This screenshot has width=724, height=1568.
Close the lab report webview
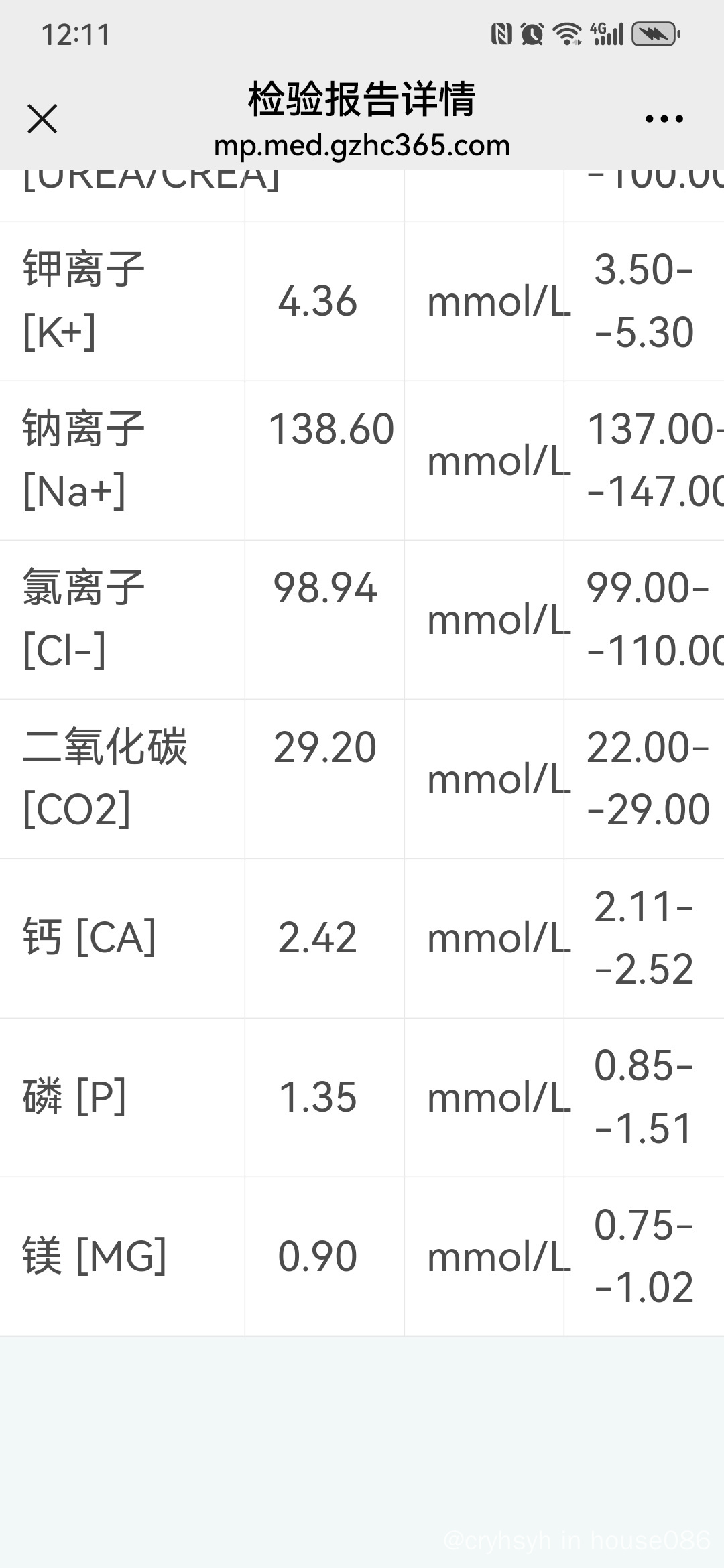coord(42,119)
